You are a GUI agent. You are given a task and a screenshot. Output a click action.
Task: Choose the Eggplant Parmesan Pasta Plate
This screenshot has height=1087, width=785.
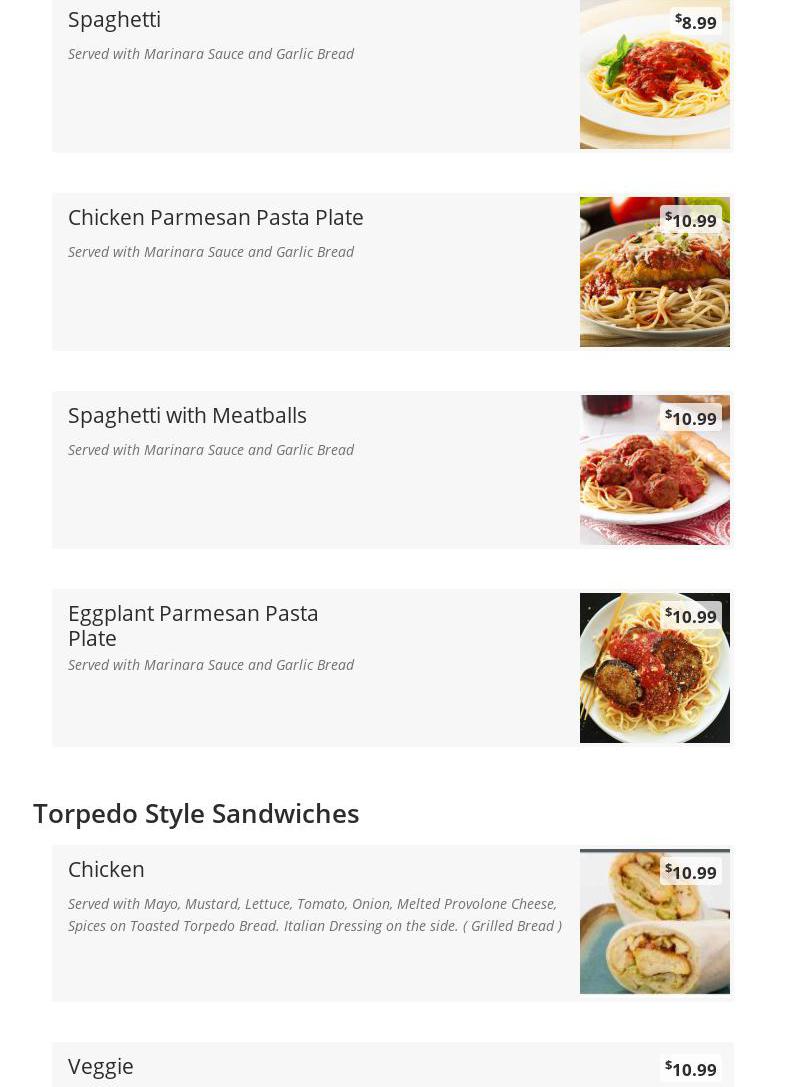point(193,625)
